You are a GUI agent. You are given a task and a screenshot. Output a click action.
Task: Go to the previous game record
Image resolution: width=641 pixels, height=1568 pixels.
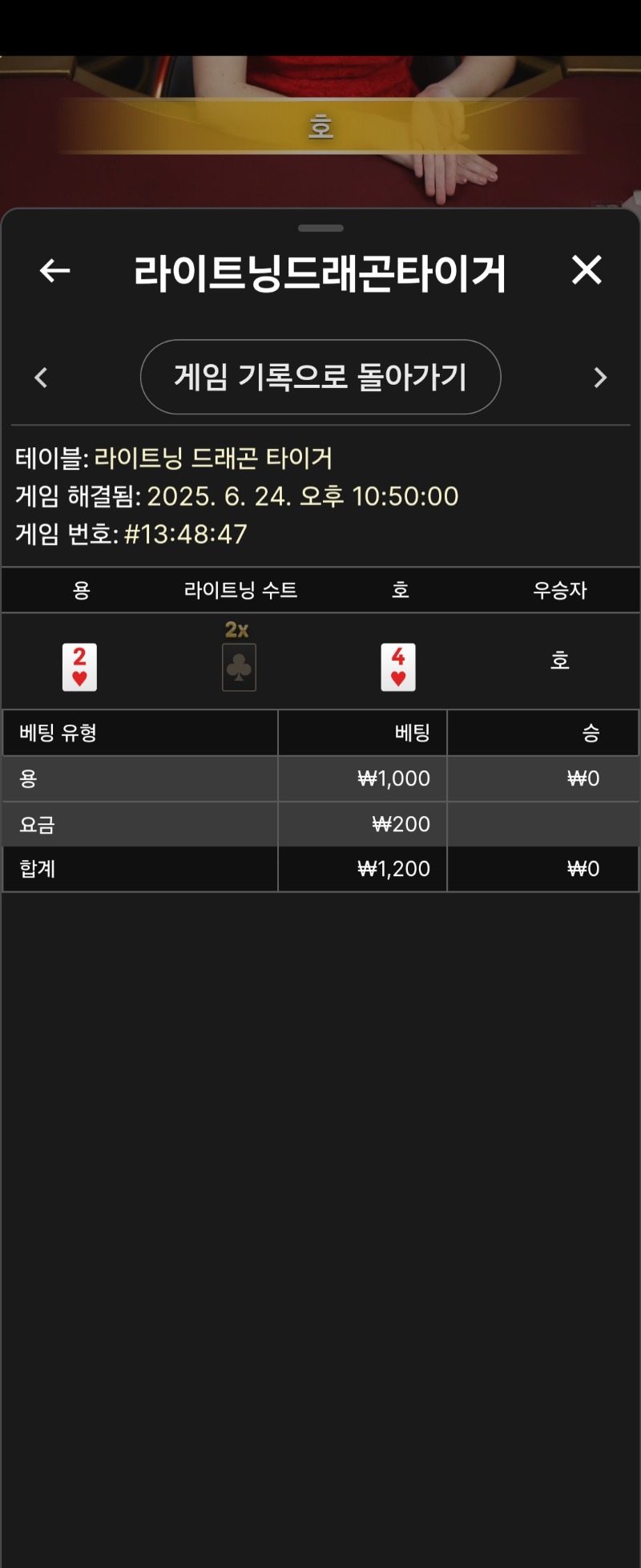[42, 378]
